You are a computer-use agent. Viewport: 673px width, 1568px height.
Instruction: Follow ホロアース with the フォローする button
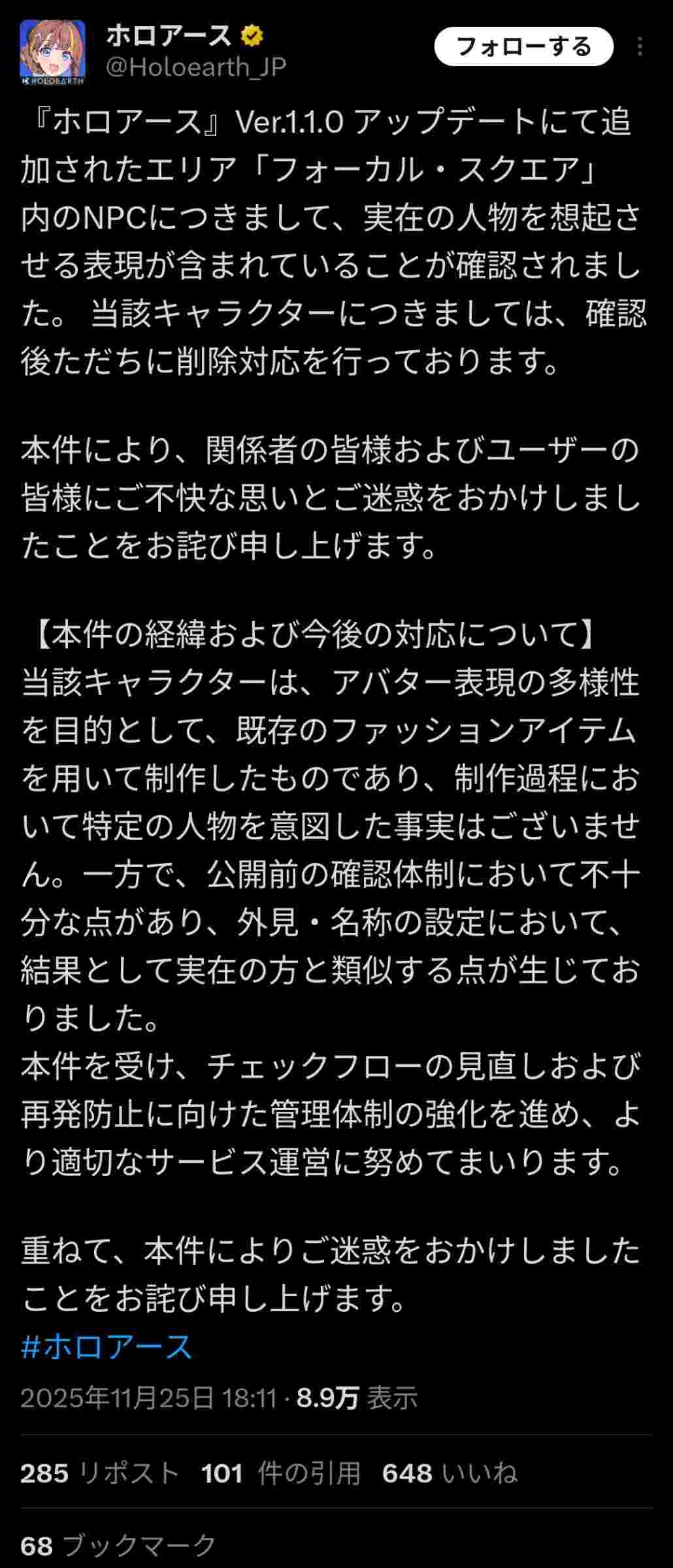523,46
